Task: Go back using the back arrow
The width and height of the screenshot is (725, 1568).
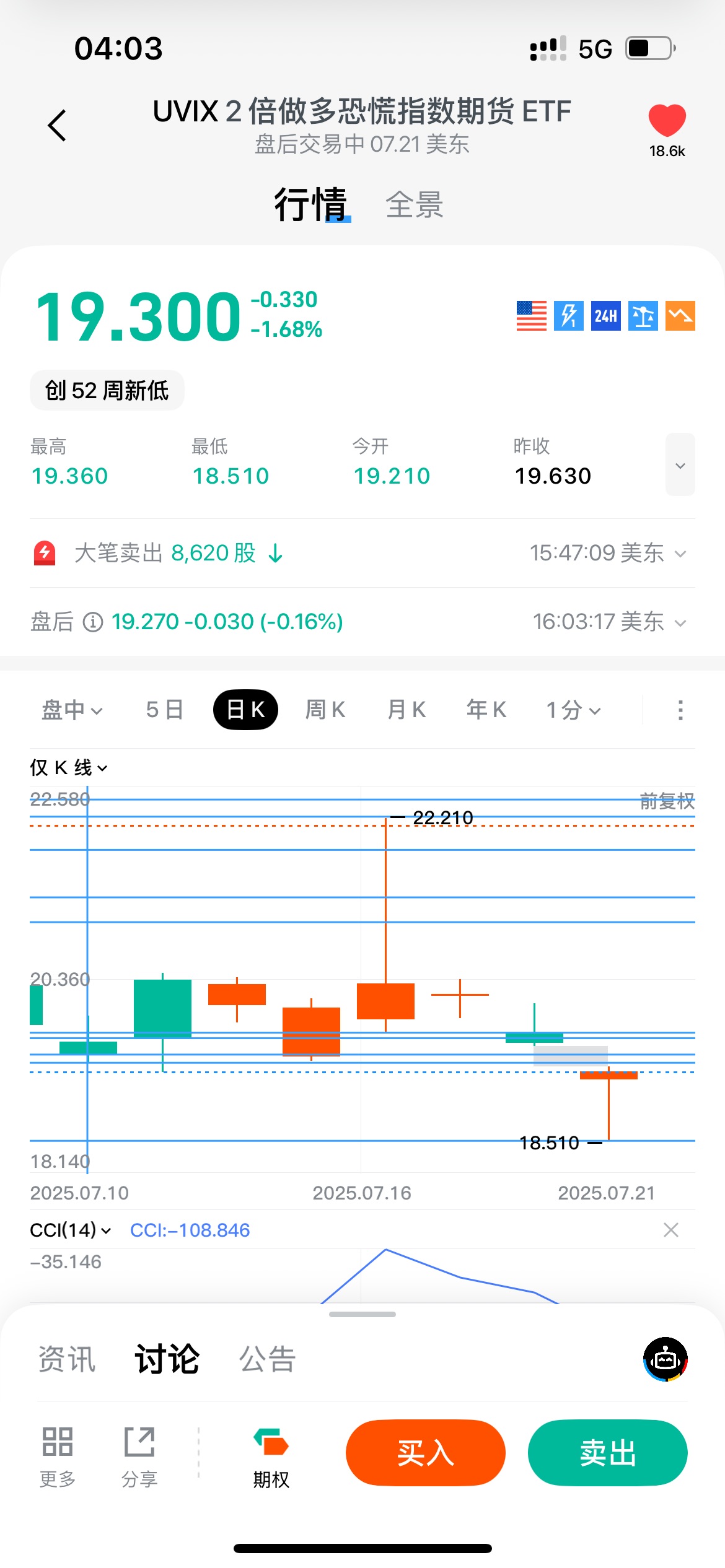Action: [x=57, y=126]
